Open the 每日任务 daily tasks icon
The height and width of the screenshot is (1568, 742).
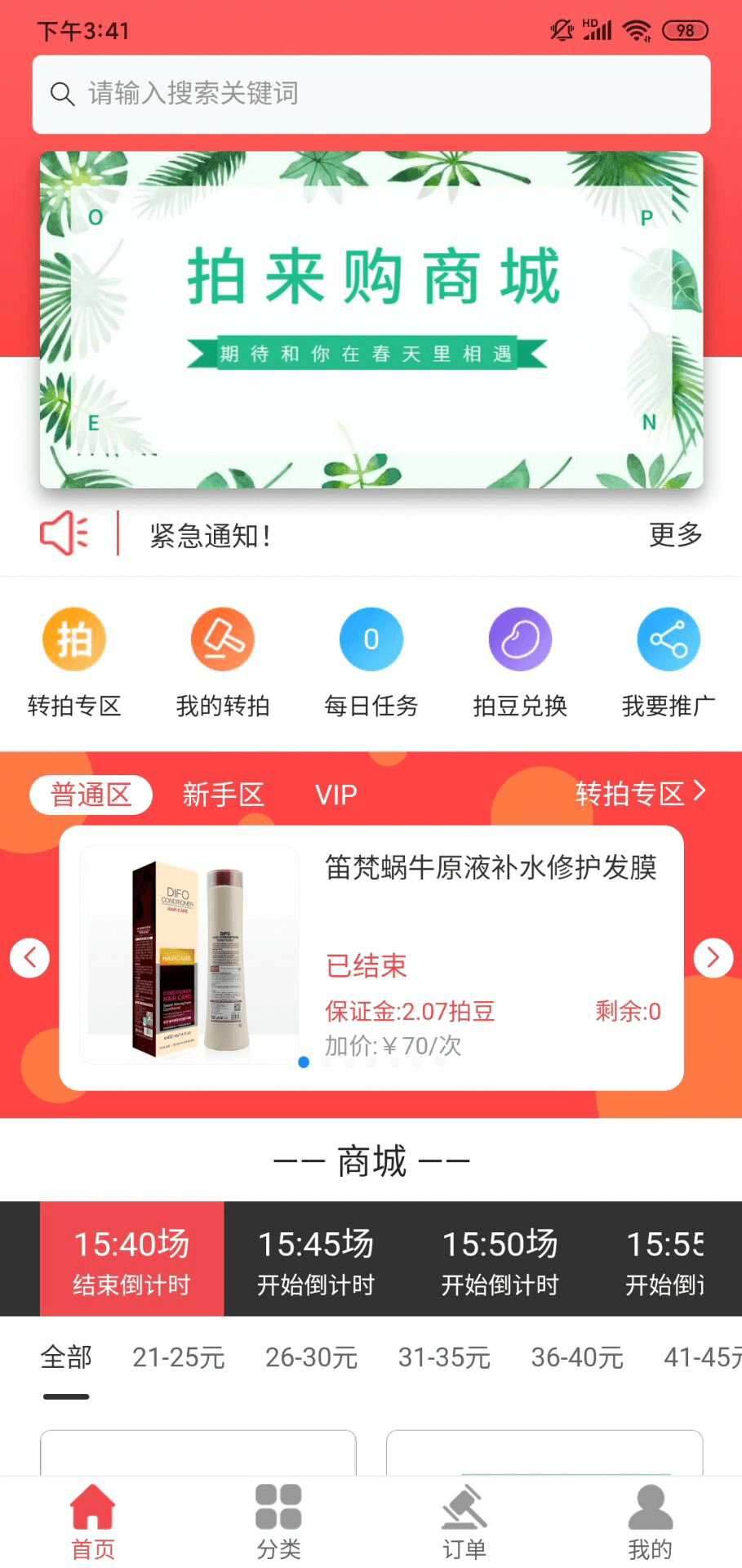[x=371, y=639]
